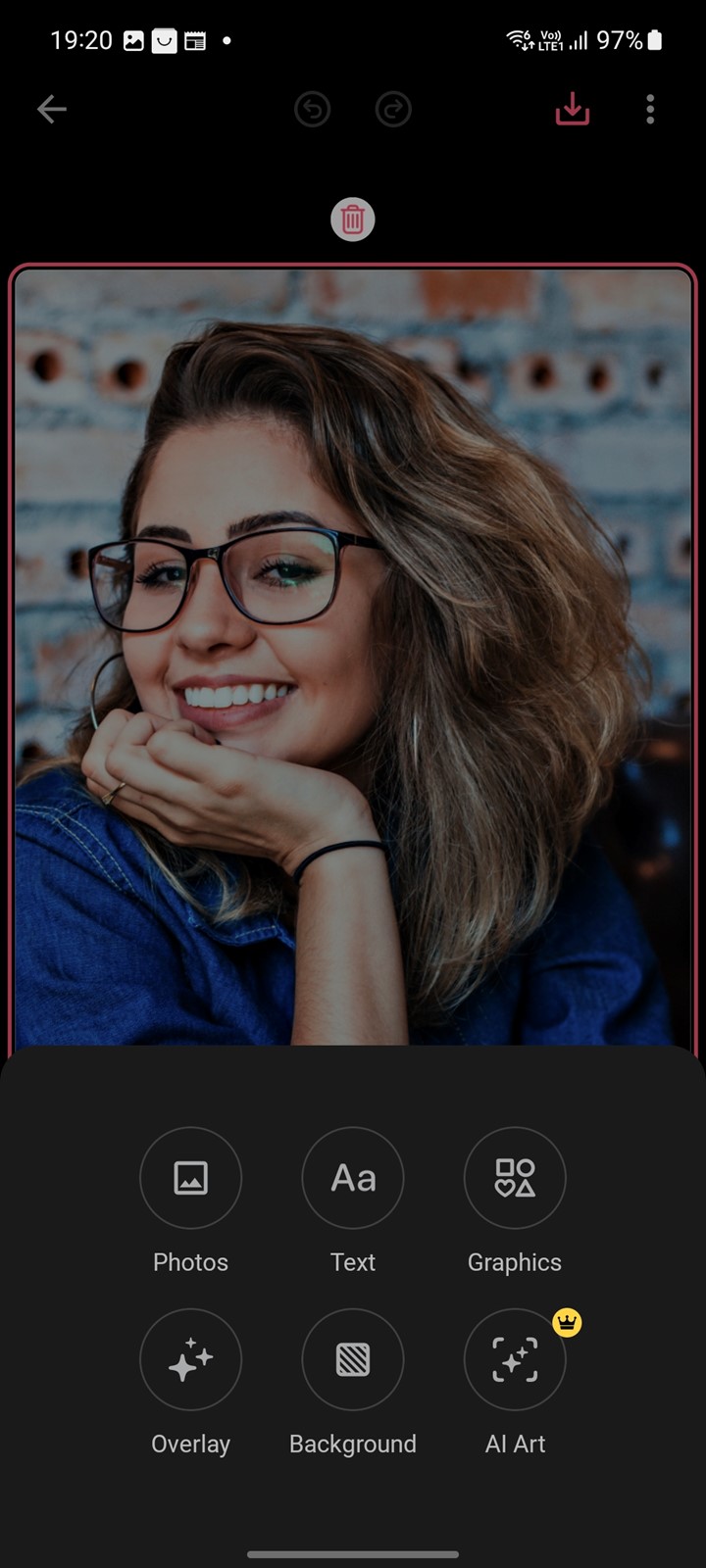The width and height of the screenshot is (706, 1568).
Task: Download the edited image
Action: 573,110
